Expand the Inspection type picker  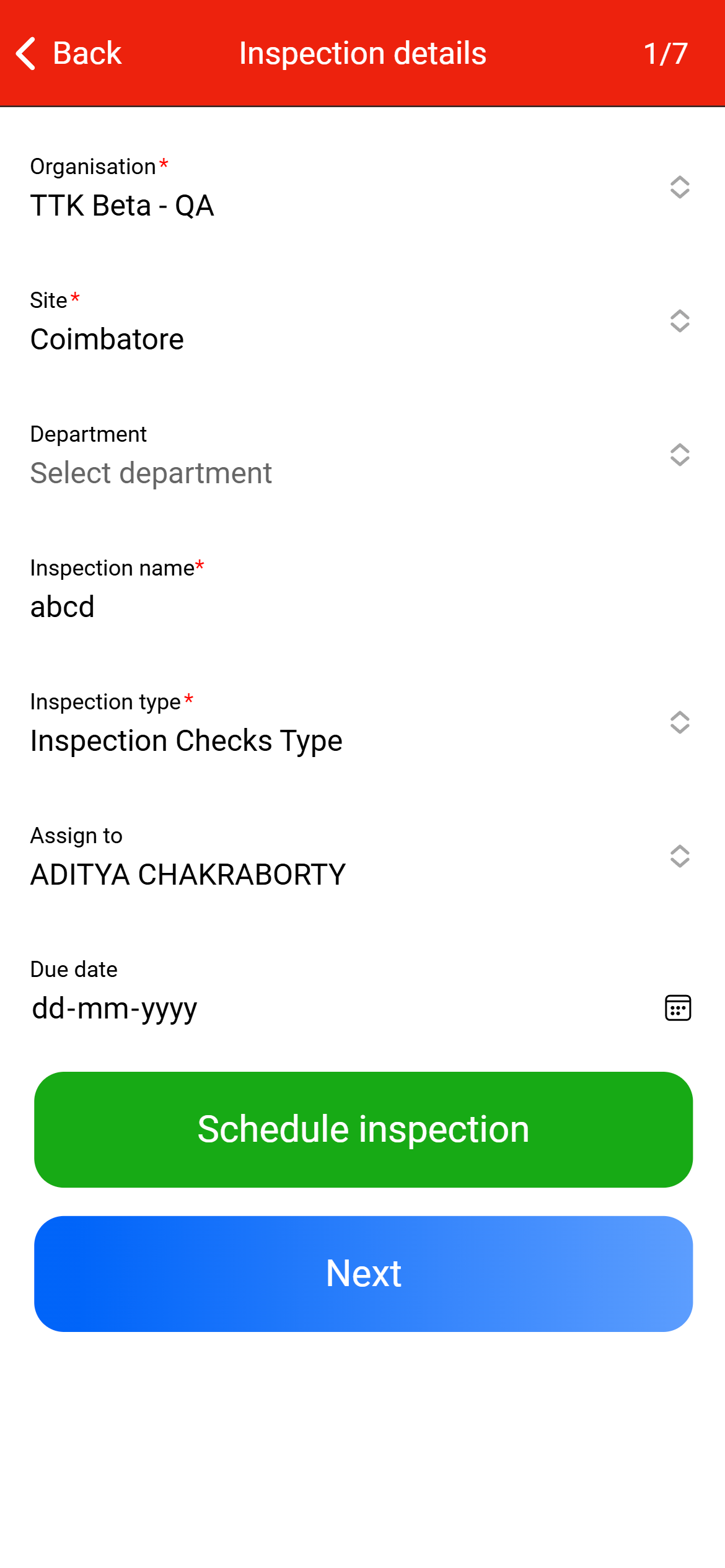pyautogui.click(x=679, y=722)
